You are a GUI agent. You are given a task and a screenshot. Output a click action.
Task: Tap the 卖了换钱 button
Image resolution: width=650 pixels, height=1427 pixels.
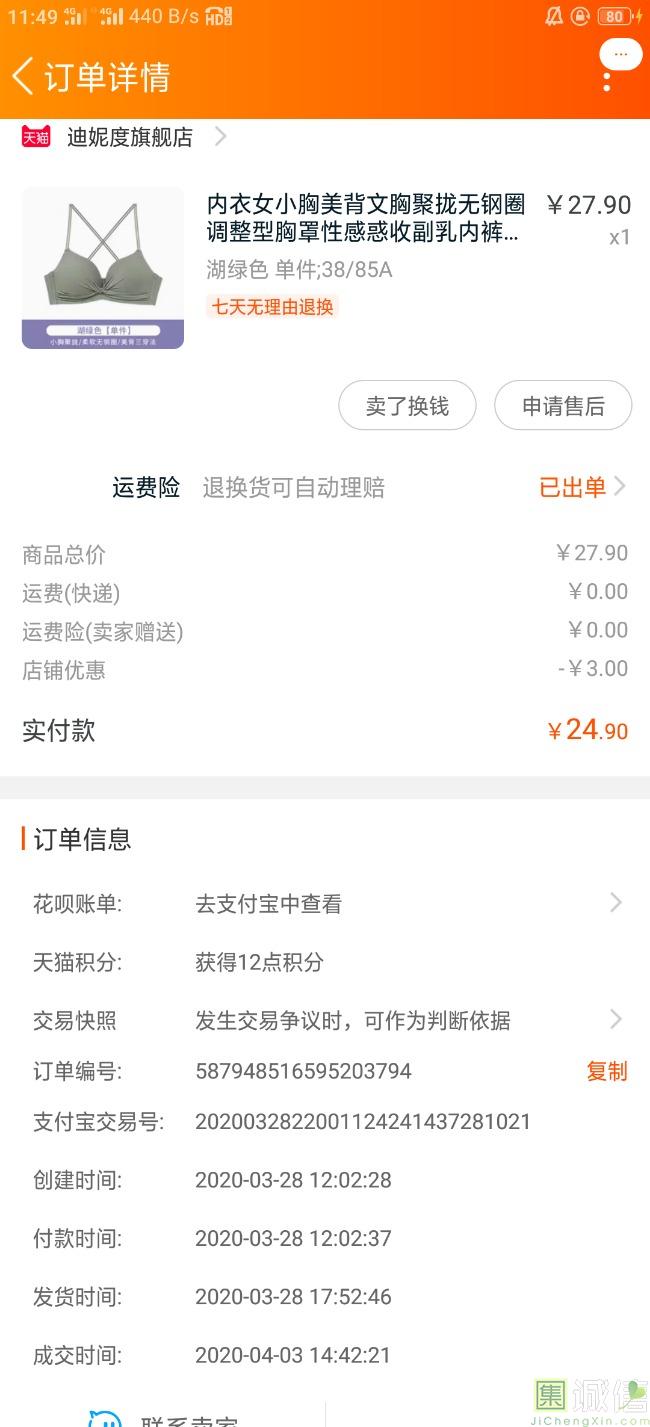407,406
